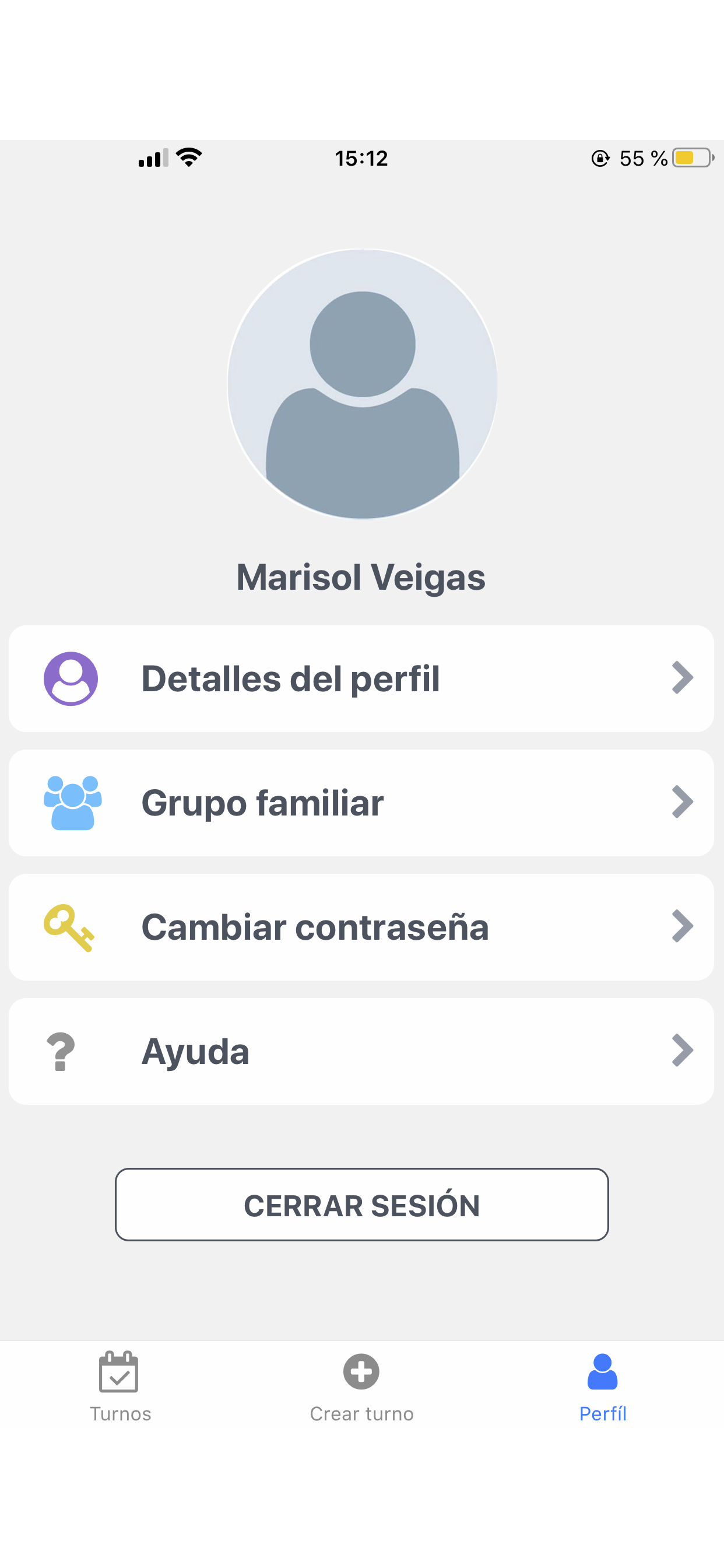This screenshot has height=1568, width=724.
Task: Open the Grupo familiar row
Action: 361,803
